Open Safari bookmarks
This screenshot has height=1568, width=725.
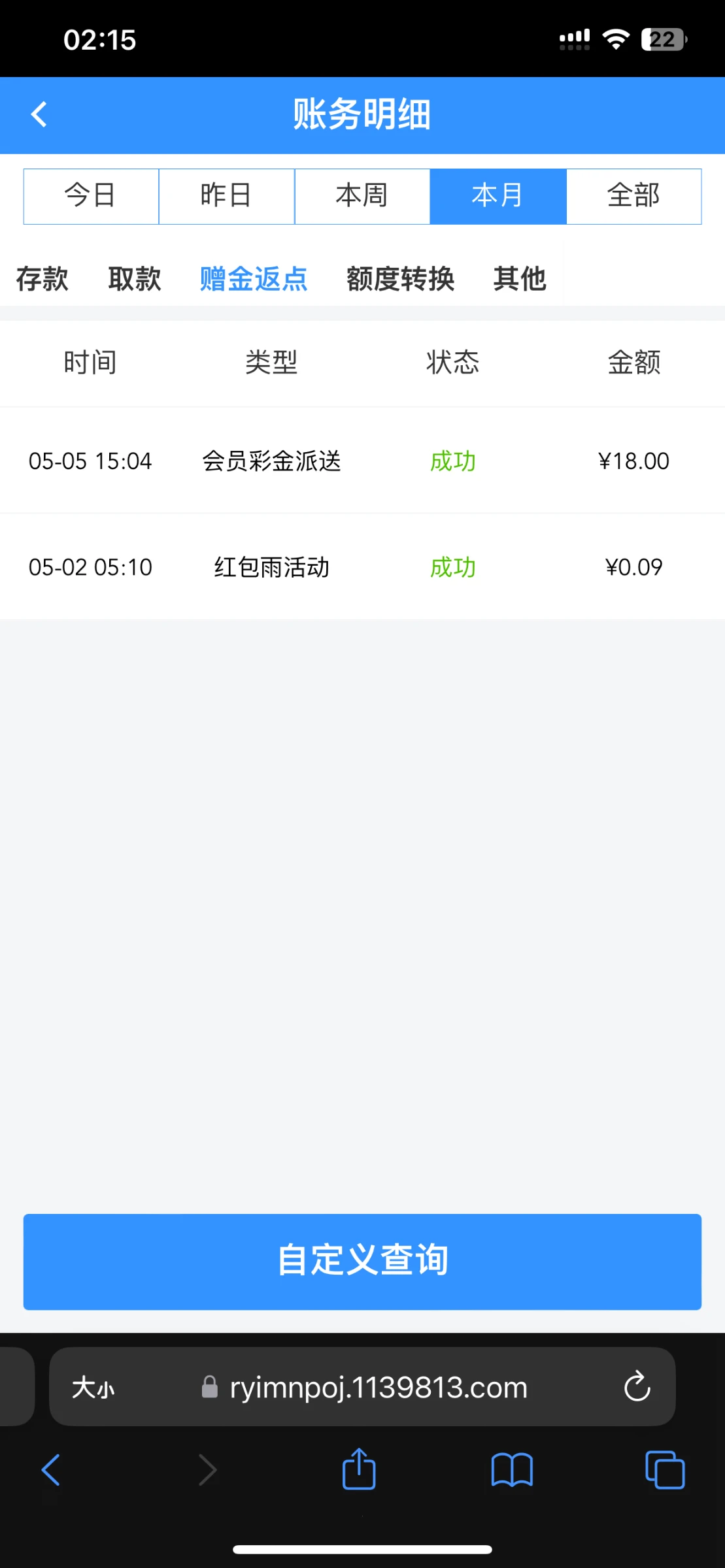coord(512,1470)
